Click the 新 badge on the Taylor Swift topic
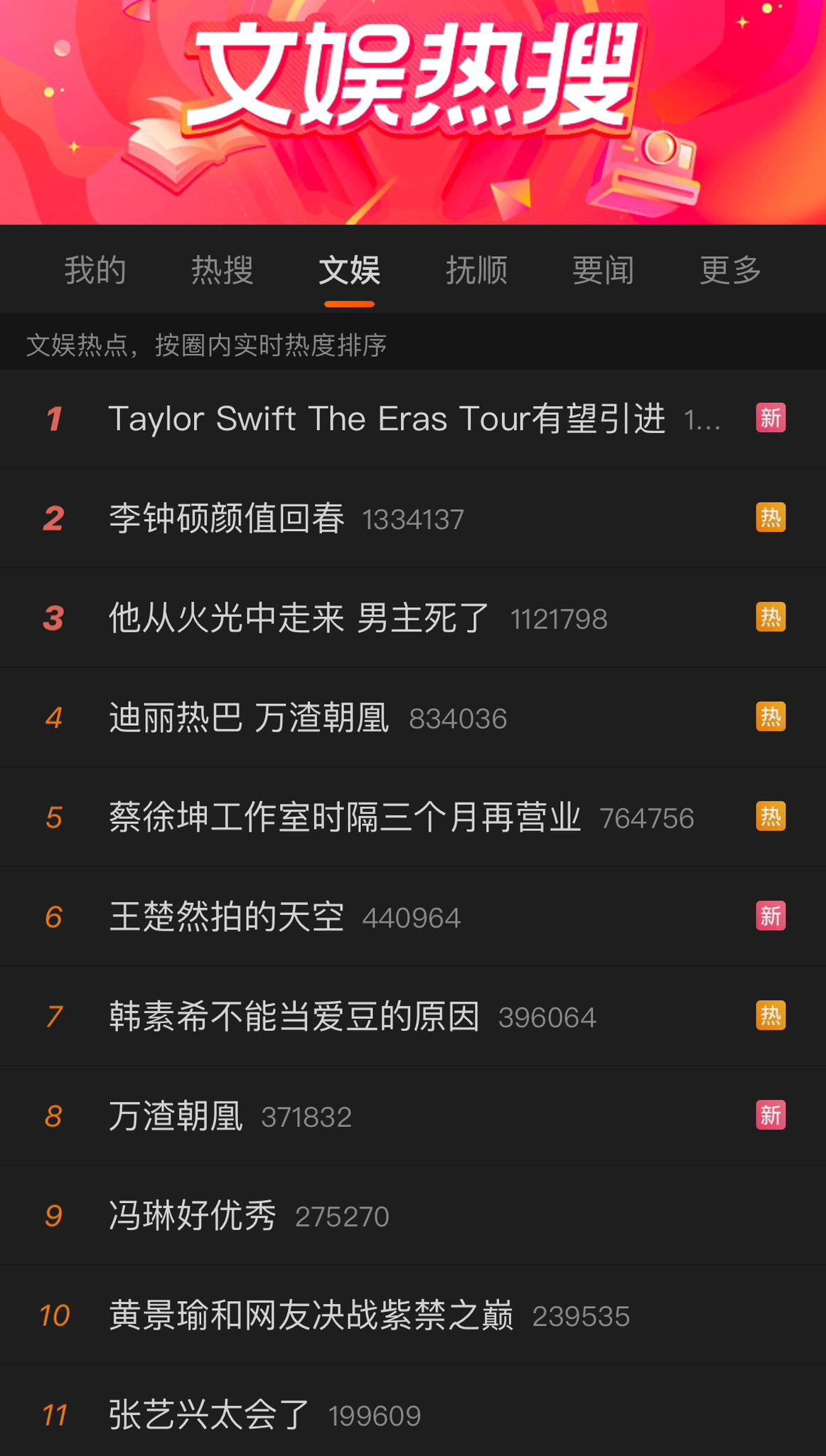Image resolution: width=826 pixels, height=1456 pixels. point(771,419)
